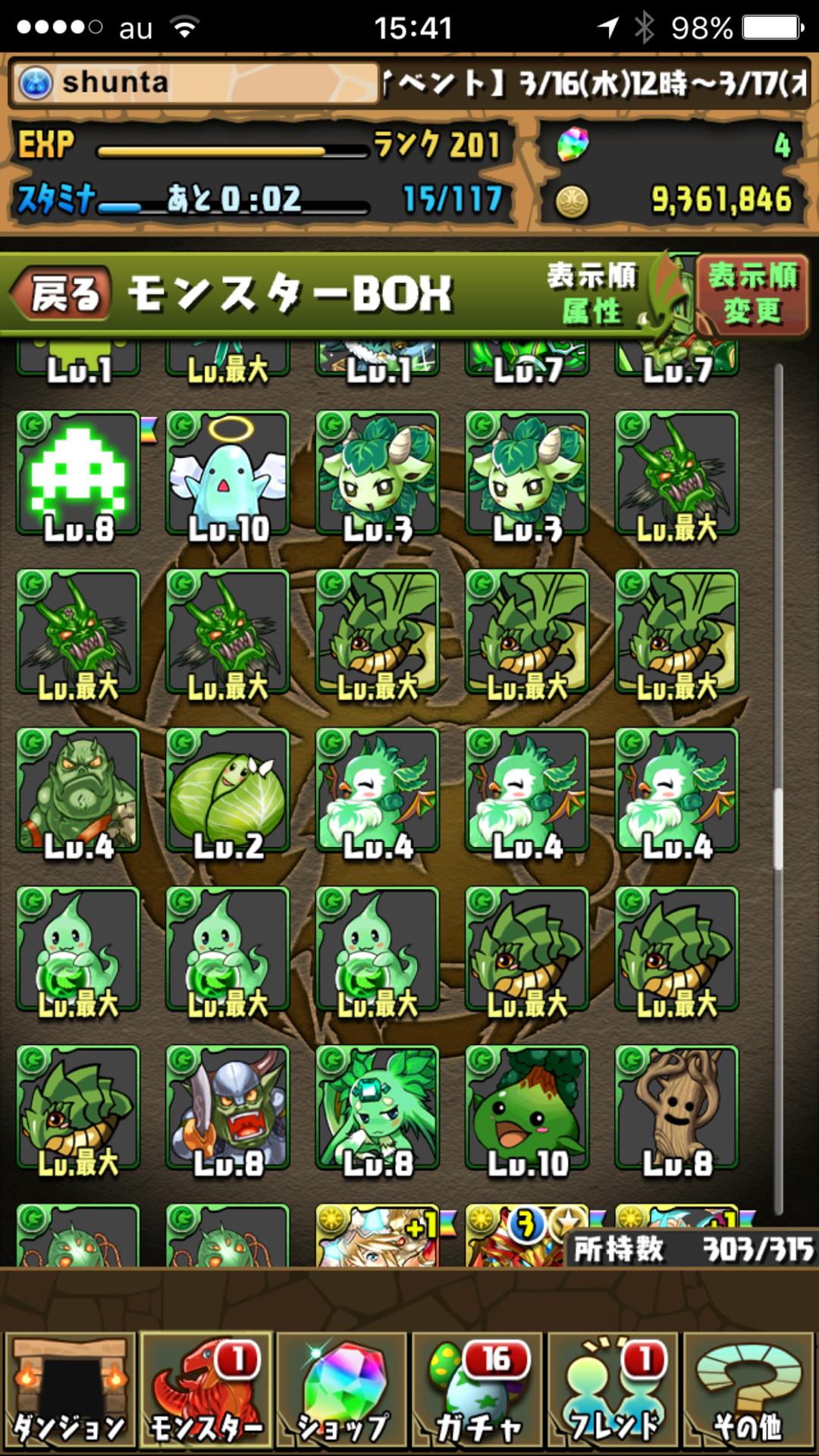The width and height of the screenshot is (819, 1456).
Task: Select the helmeted goblin monster Lv.8
Action: [x=227, y=1108]
